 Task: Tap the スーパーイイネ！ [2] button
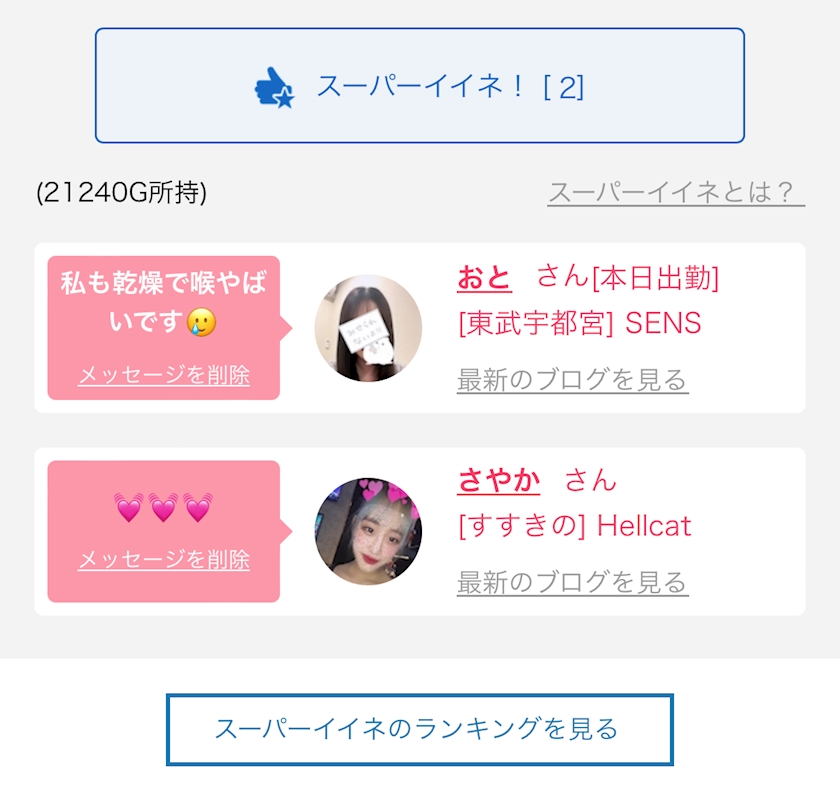tap(419, 86)
